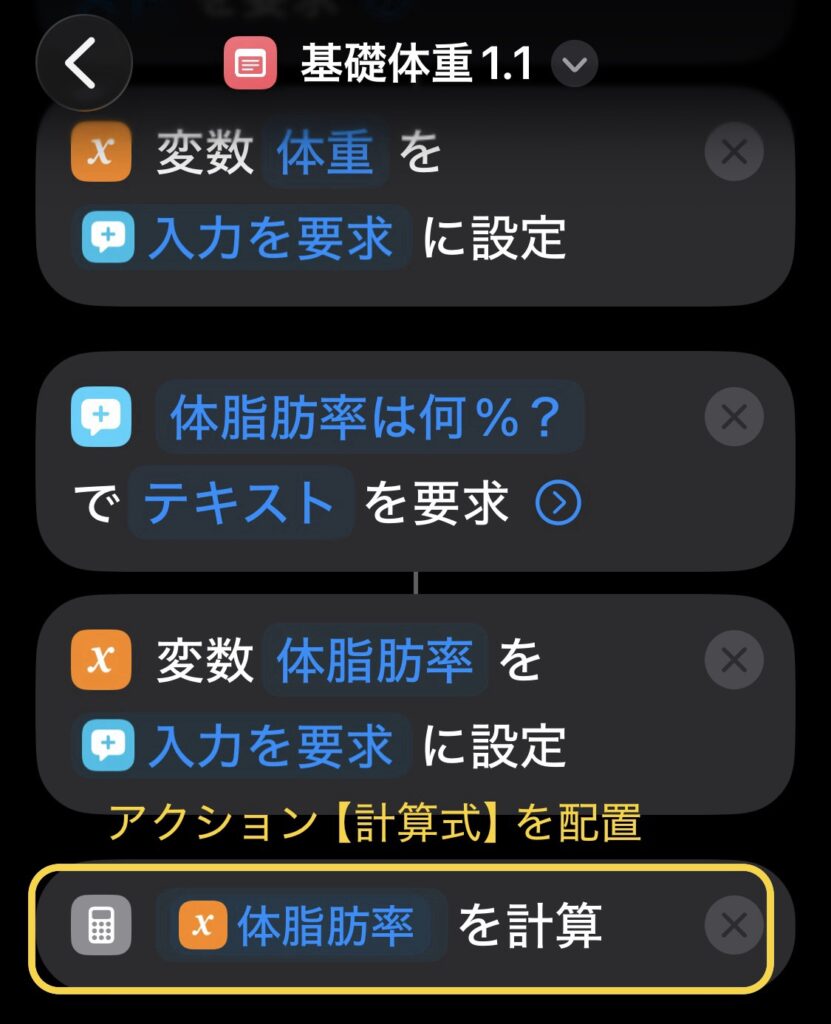Image resolution: width=831 pixels, height=1024 pixels.
Task: Remove the 変数 体脂肪率 set action
Action: pos(734,660)
